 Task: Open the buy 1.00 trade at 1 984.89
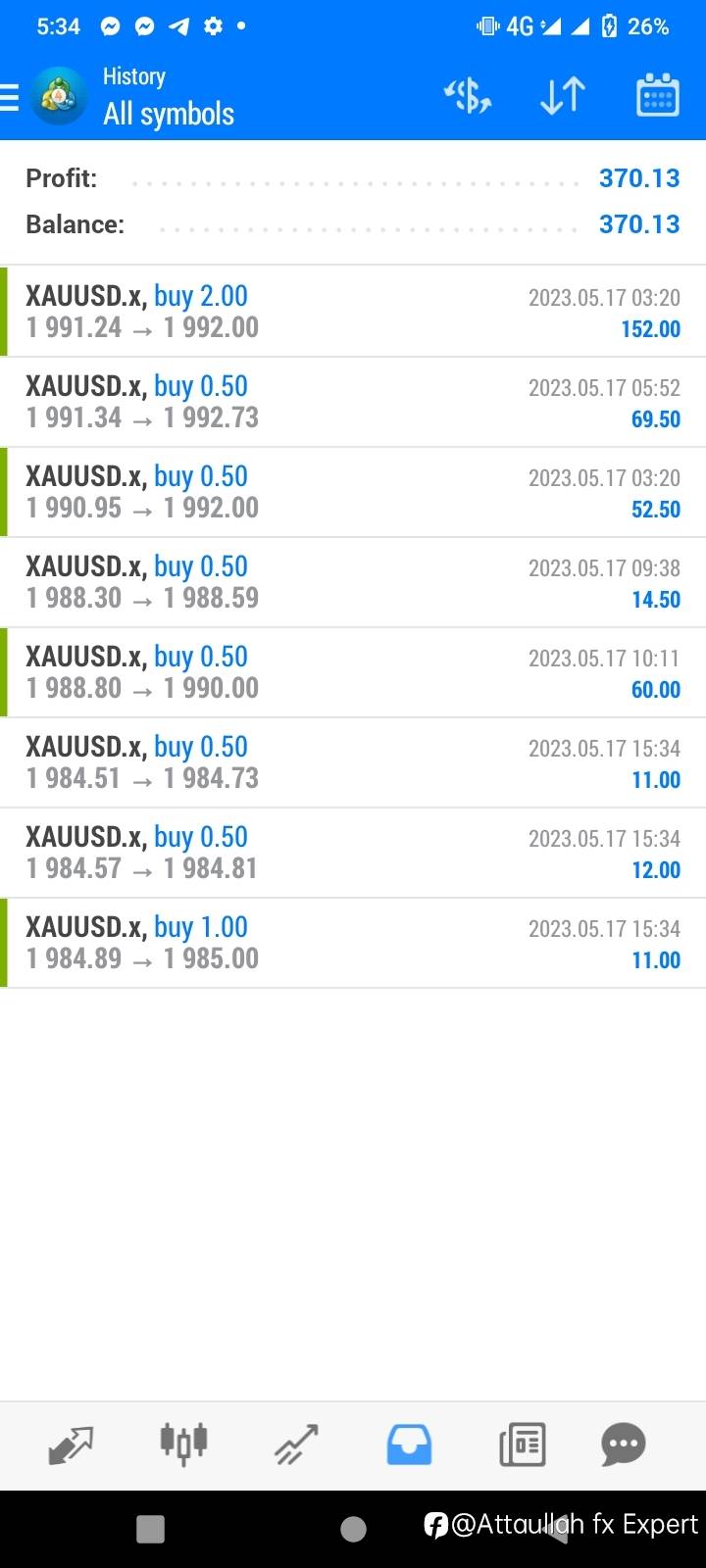click(353, 943)
